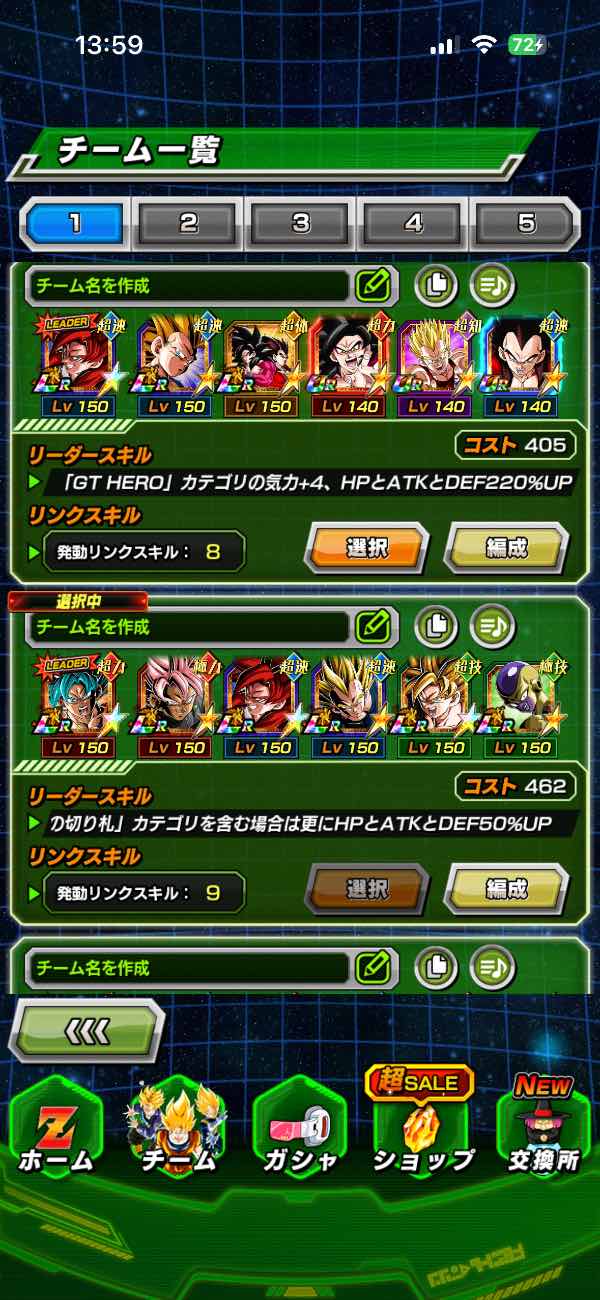Screen dimensions: 600x1300
Task: Switch to team page 2
Action: [188, 222]
